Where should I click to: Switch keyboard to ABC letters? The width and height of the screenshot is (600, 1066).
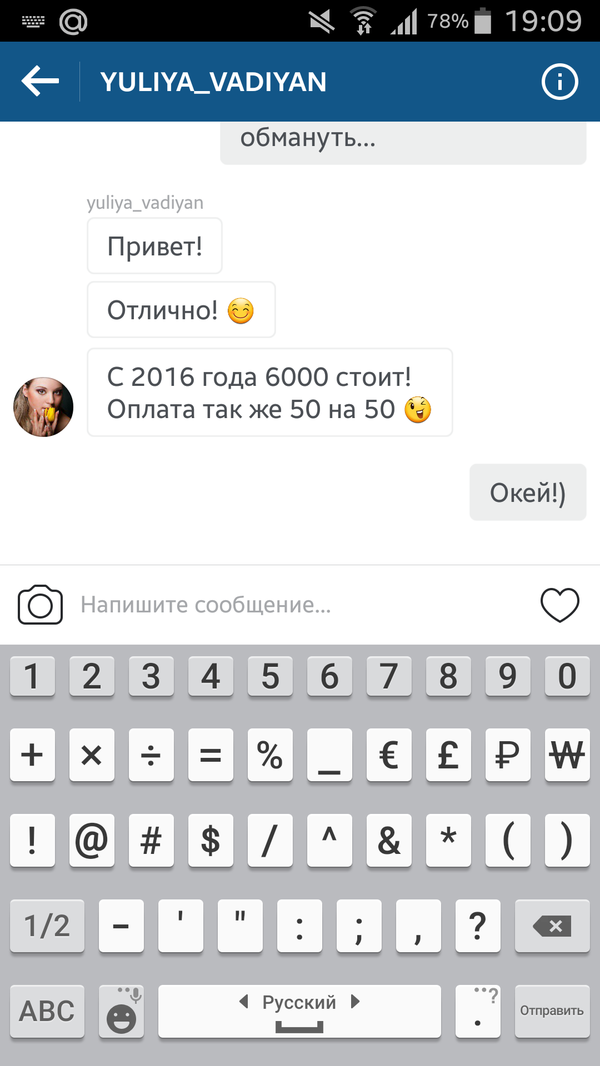[47, 1010]
